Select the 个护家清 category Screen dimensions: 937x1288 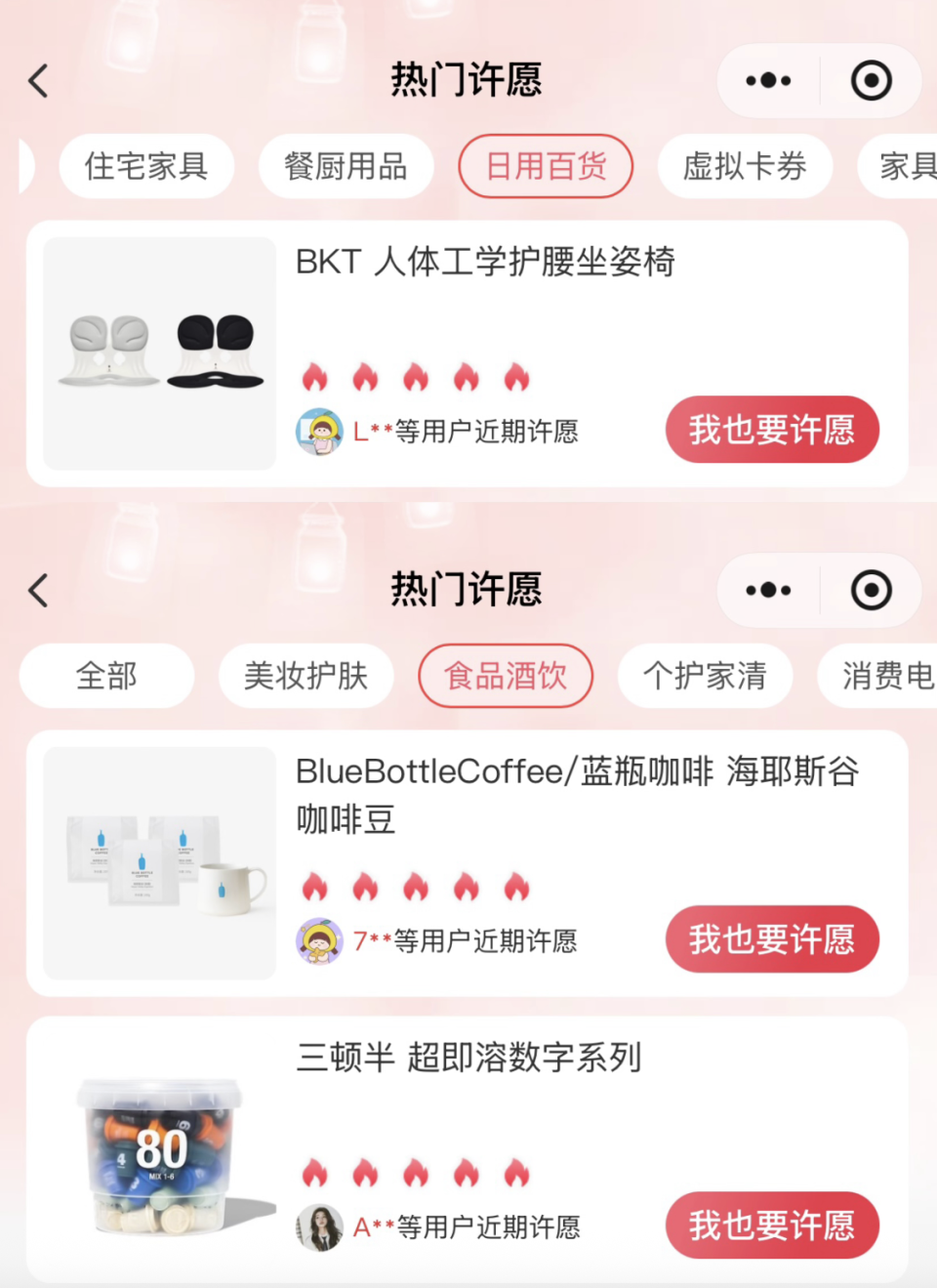705,676
